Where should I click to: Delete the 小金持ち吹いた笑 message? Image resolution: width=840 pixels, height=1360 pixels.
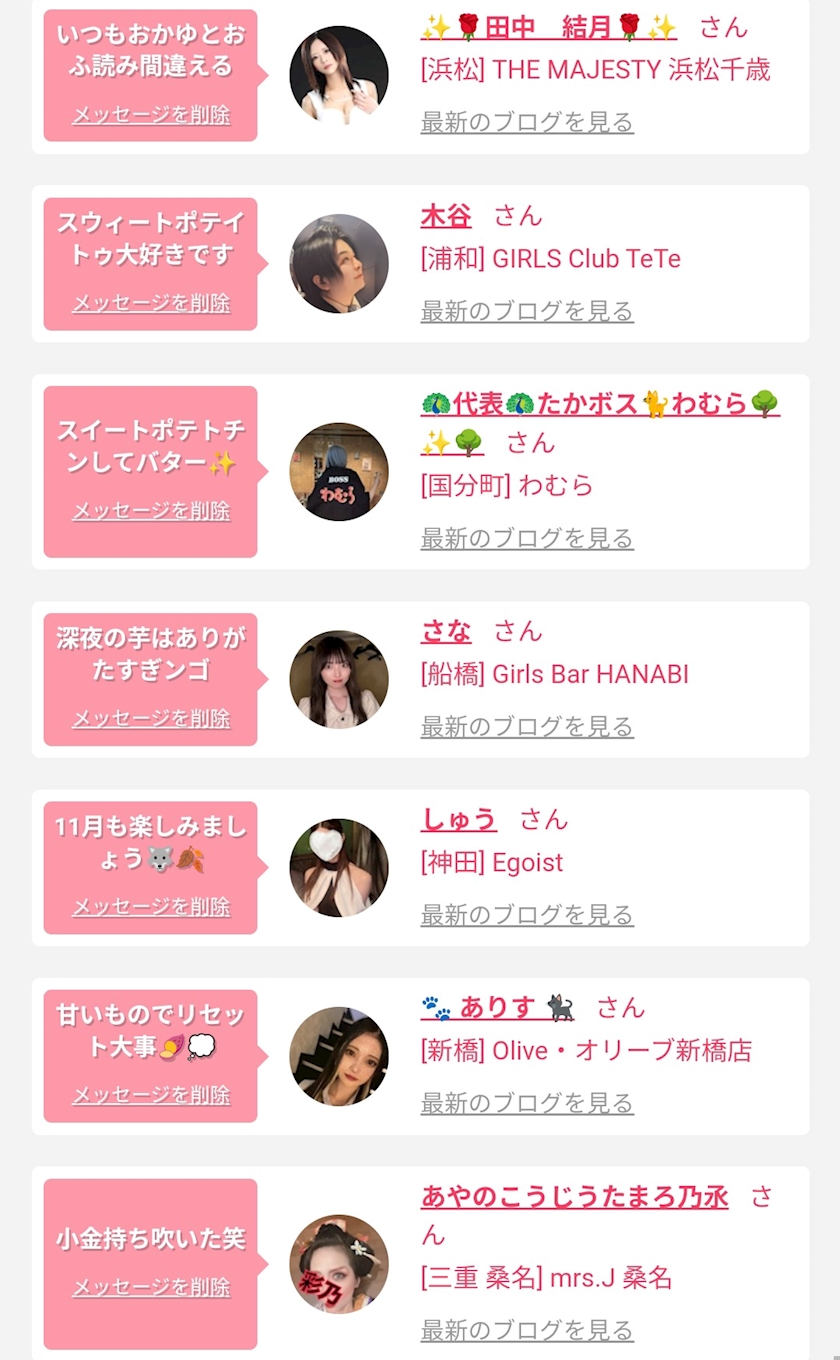coord(151,1287)
